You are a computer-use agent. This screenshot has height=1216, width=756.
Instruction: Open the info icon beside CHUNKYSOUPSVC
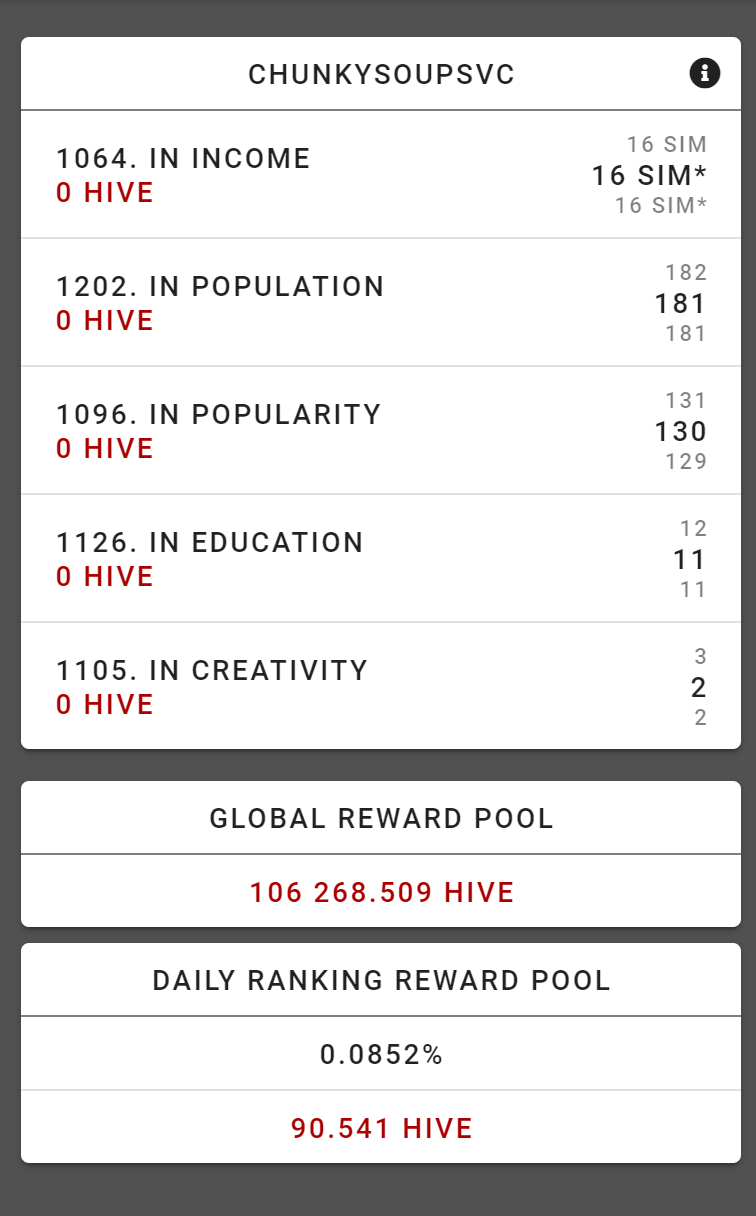[705, 73]
